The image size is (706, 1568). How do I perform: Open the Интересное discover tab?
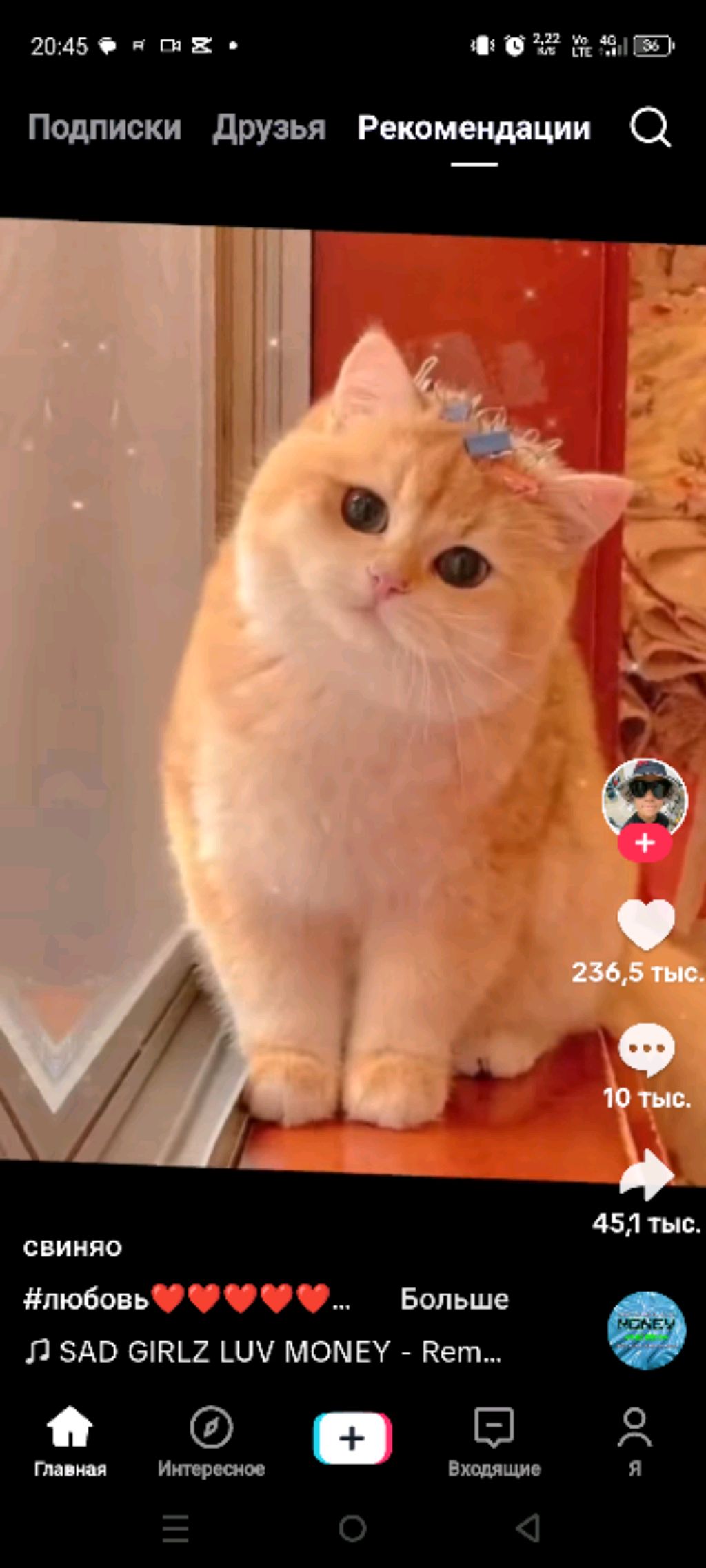(x=211, y=1440)
